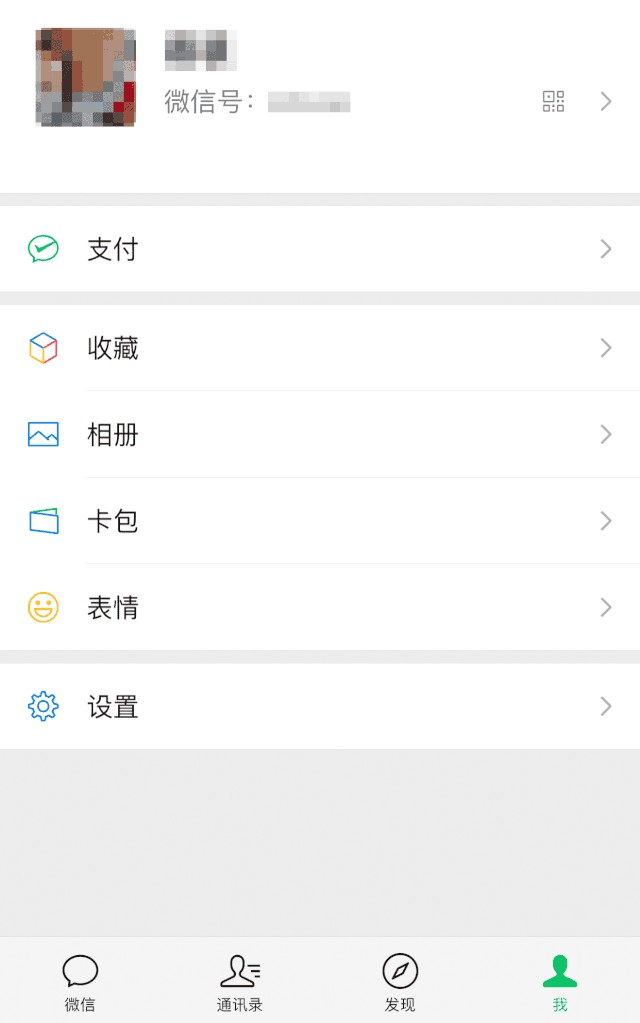Switch to the 微信 chats tab

click(80, 981)
